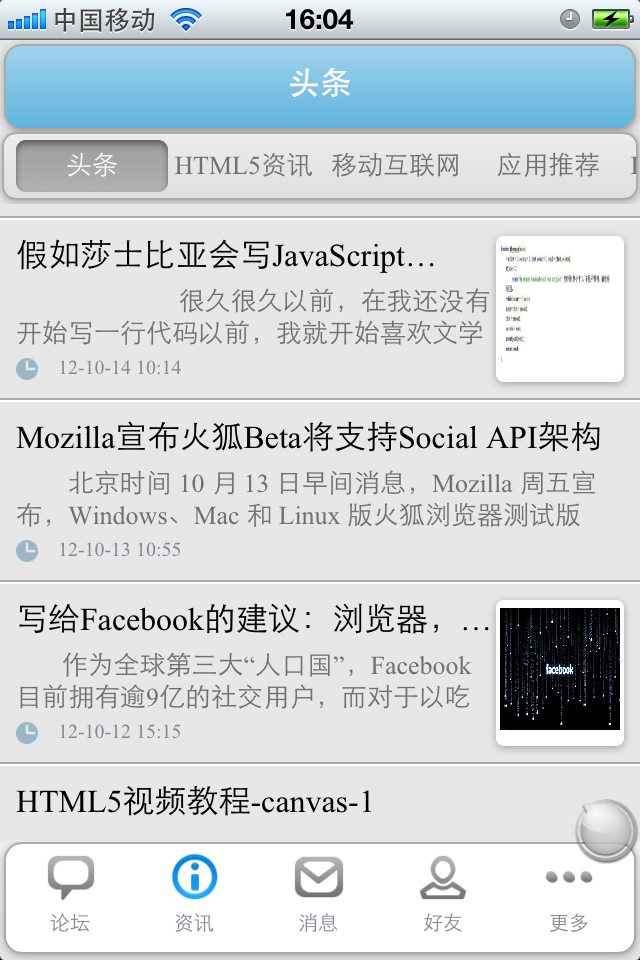Open the 更多 more tab
The width and height of the screenshot is (640, 960).
tap(568, 894)
